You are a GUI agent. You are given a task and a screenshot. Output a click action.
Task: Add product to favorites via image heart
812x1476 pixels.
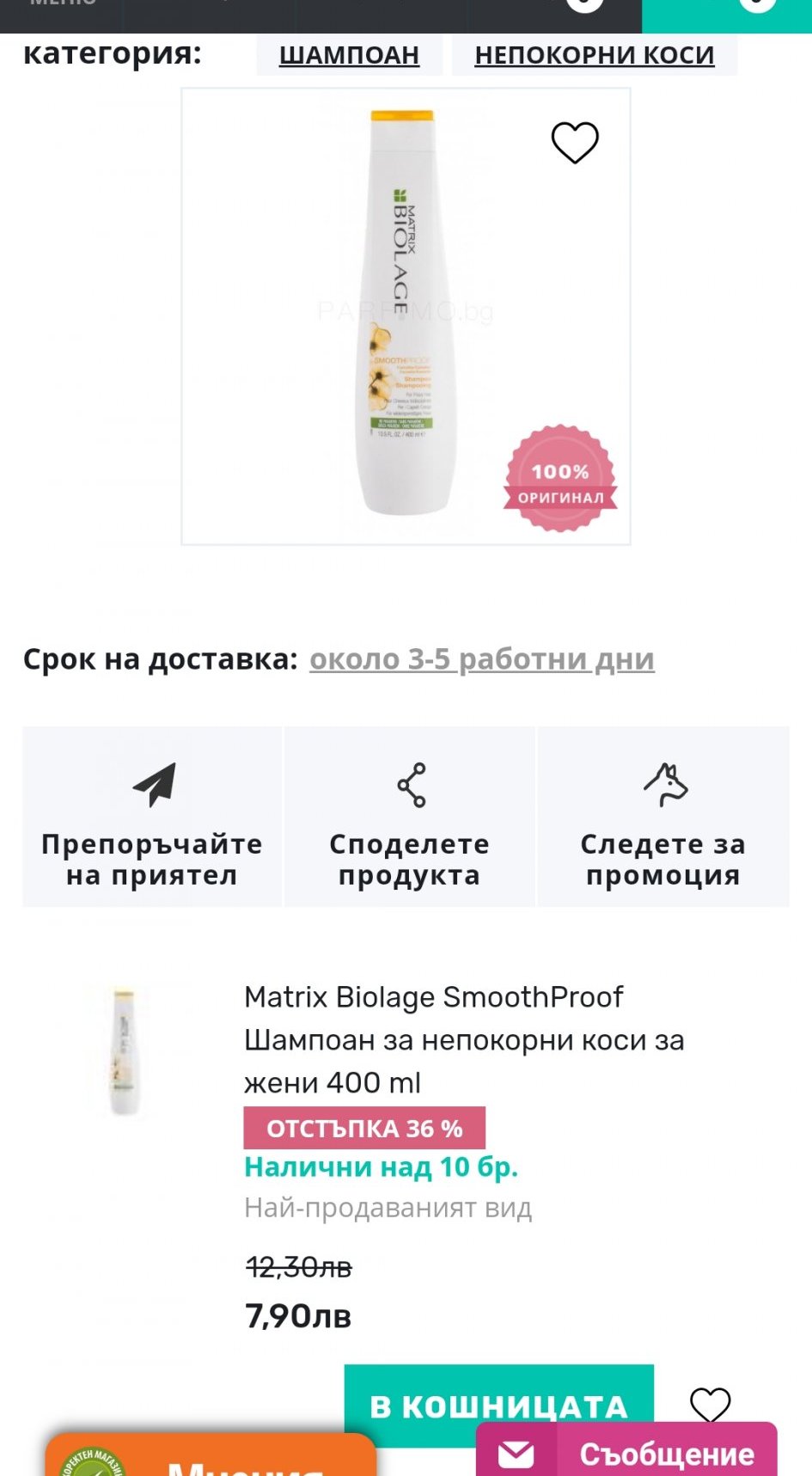[x=574, y=142]
